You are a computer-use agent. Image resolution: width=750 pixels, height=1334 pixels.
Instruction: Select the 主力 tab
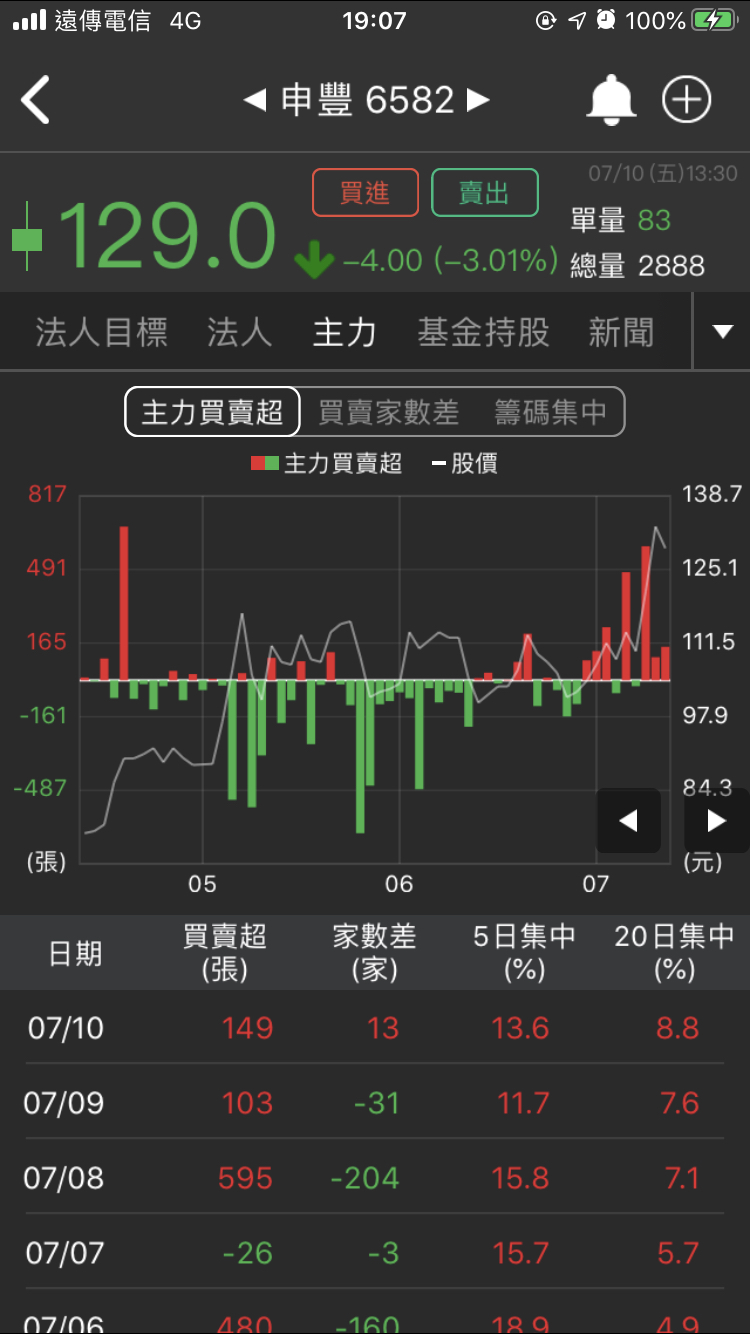(x=344, y=332)
